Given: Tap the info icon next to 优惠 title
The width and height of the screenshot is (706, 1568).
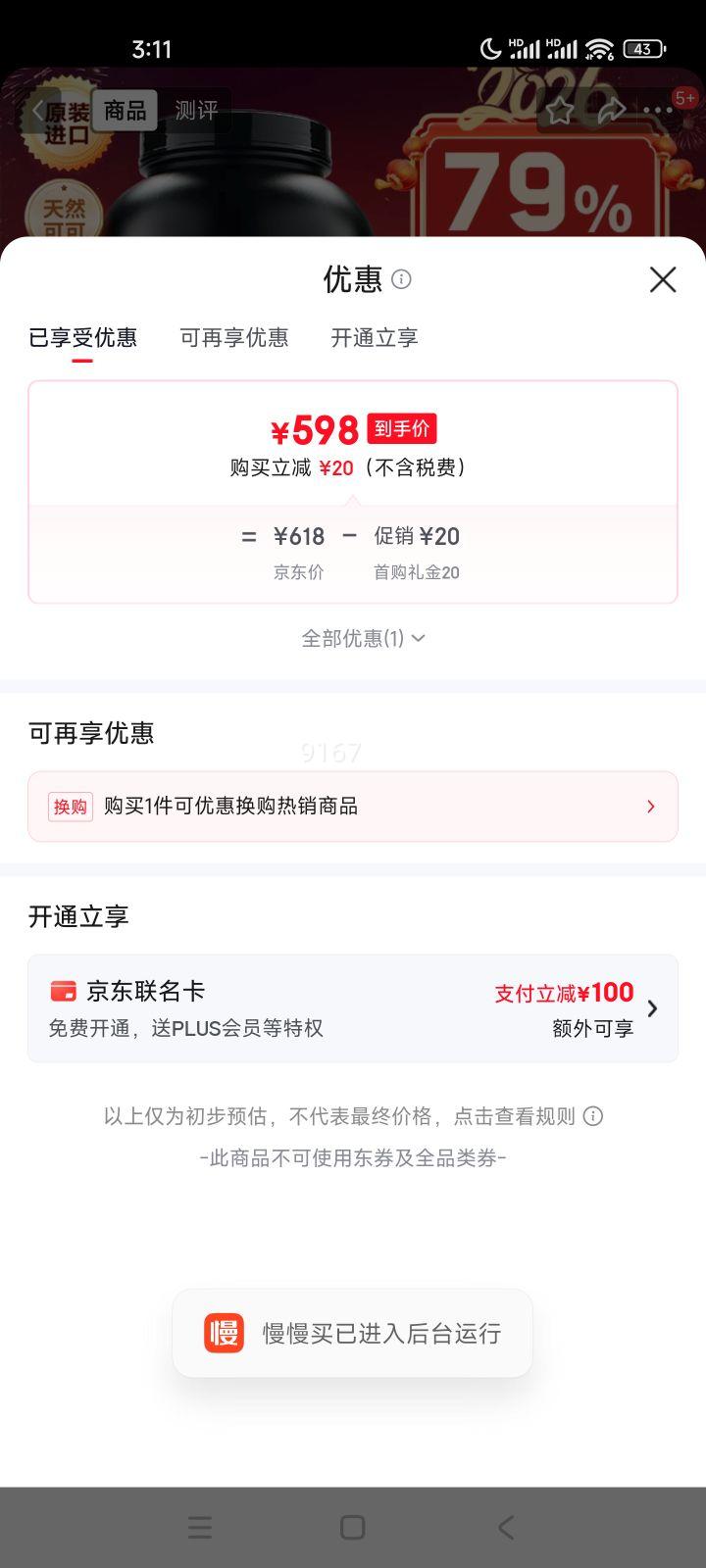Looking at the screenshot, I should tap(401, 281).
